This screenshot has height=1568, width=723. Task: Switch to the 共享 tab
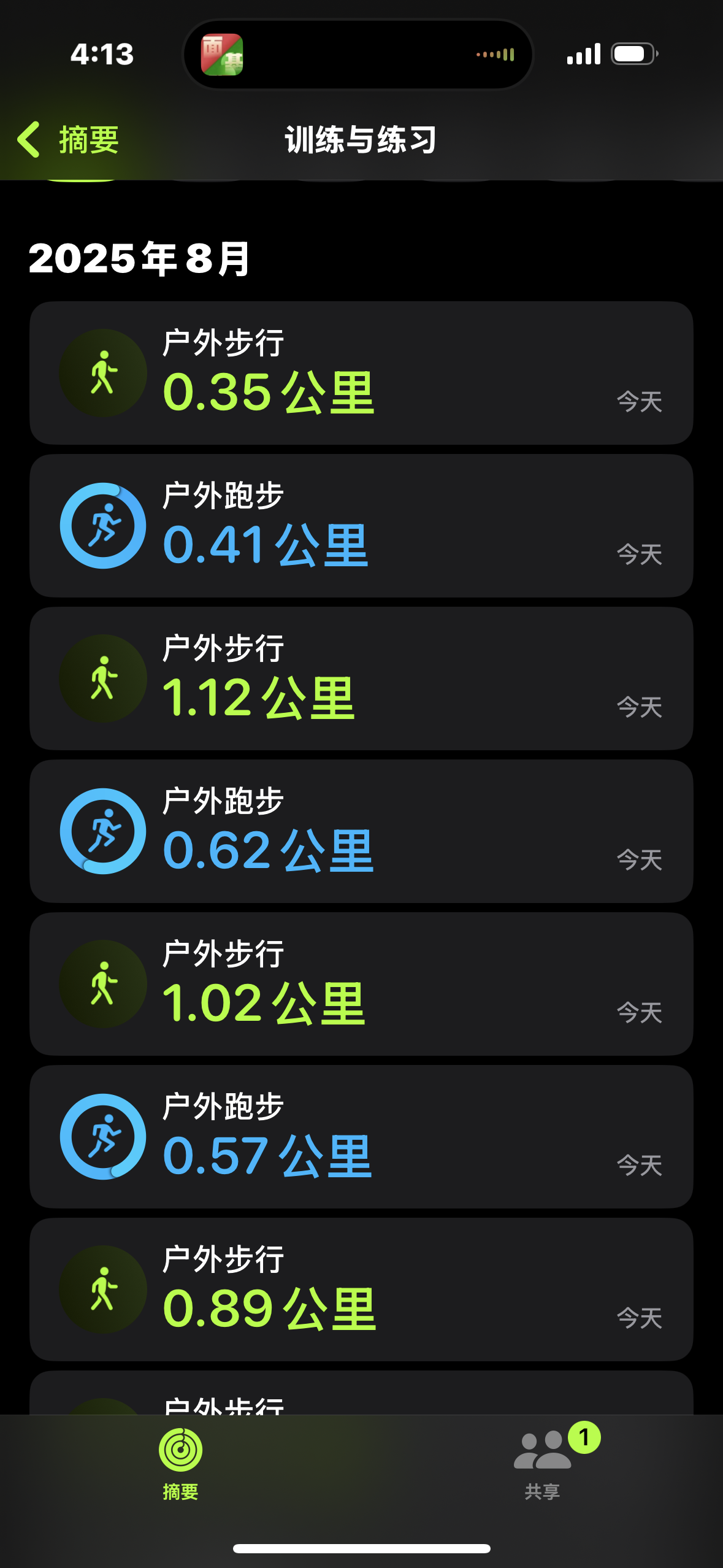pyautogui.click(x=543, y=1464)
